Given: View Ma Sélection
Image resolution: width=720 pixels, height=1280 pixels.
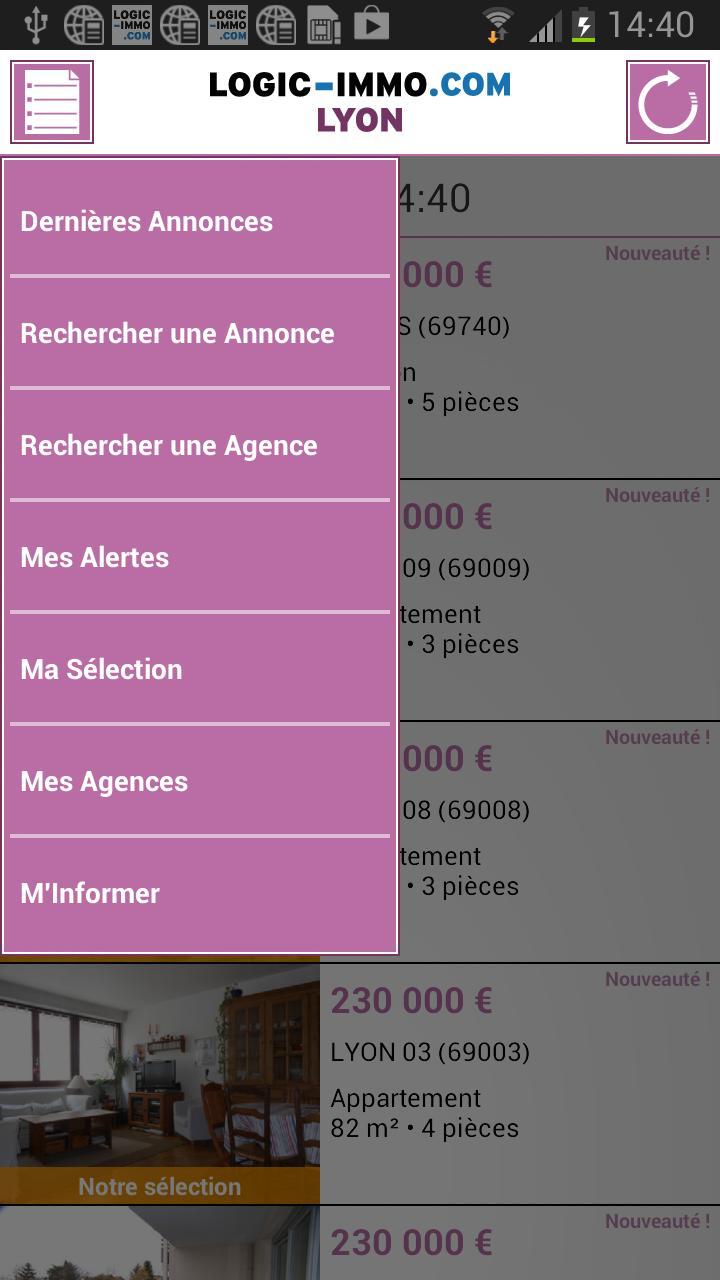Looking at the screenshot, I should point(200,669).
